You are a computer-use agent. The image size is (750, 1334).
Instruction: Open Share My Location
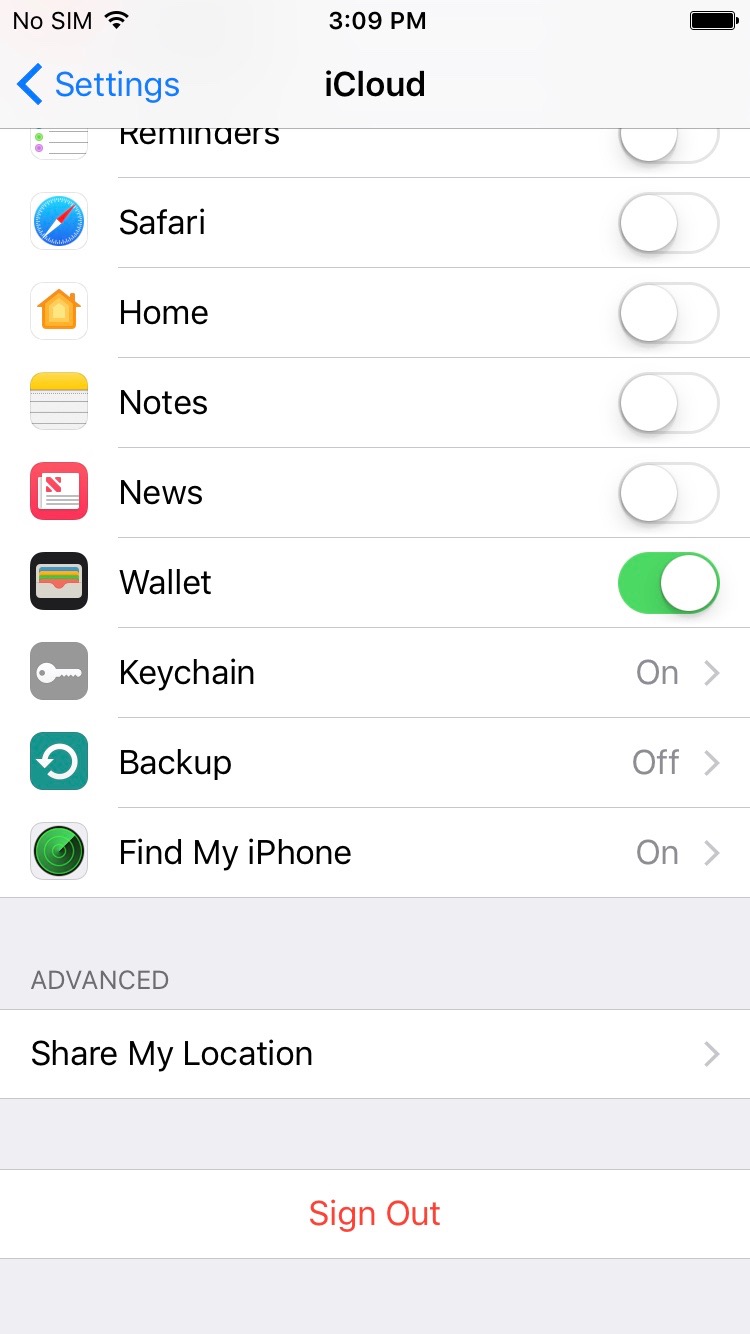[375, 1053]
